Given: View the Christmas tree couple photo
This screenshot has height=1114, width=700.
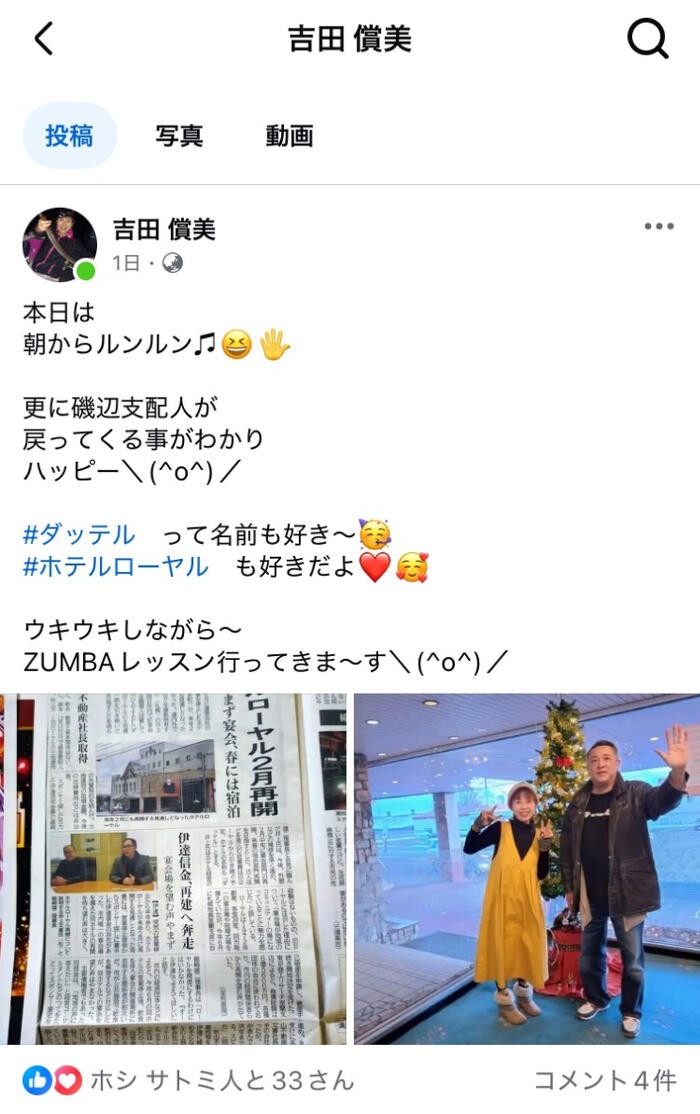Looking at the screenshot, I should click(527, 868).
